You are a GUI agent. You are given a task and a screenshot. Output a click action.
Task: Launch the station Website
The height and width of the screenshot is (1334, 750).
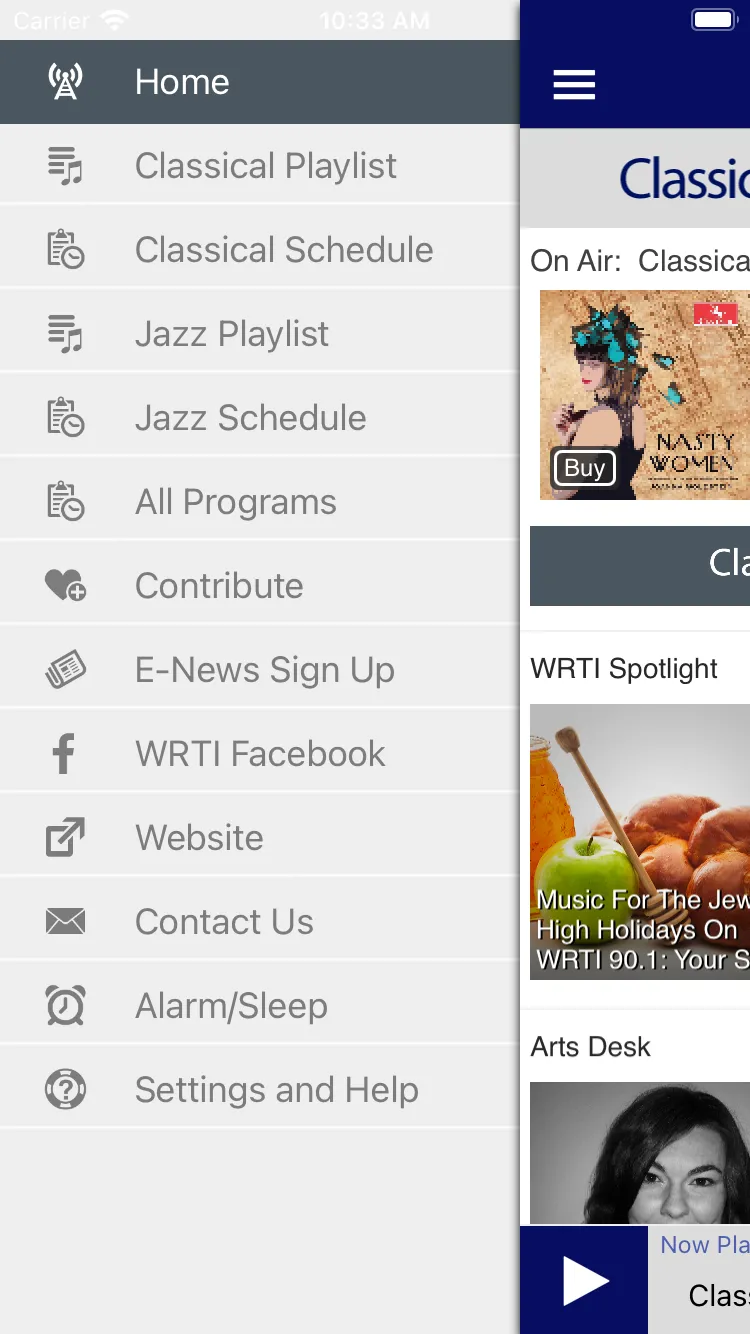pyautogui.click(x=199, y=838)
